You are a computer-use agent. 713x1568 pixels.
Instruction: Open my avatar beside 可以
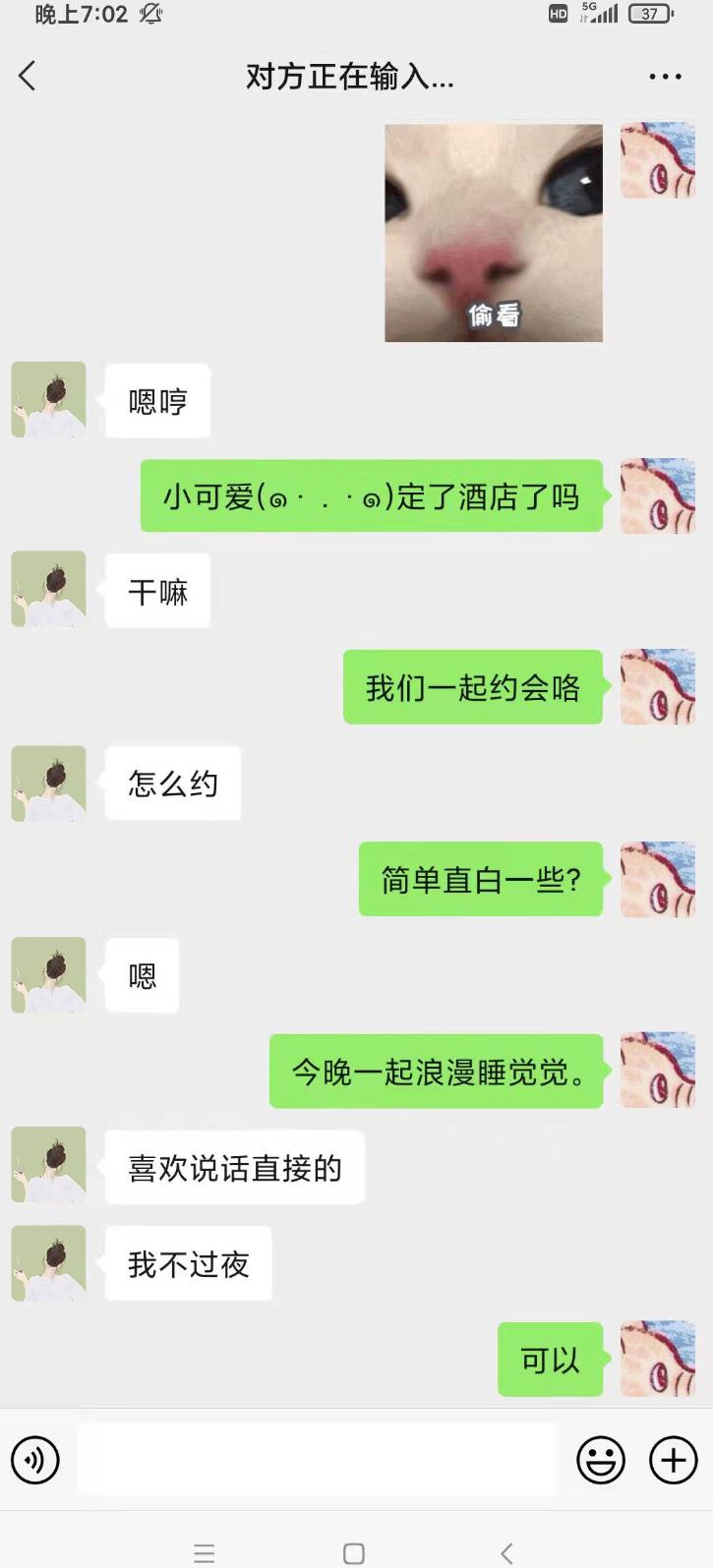[x=658, y=1359]
